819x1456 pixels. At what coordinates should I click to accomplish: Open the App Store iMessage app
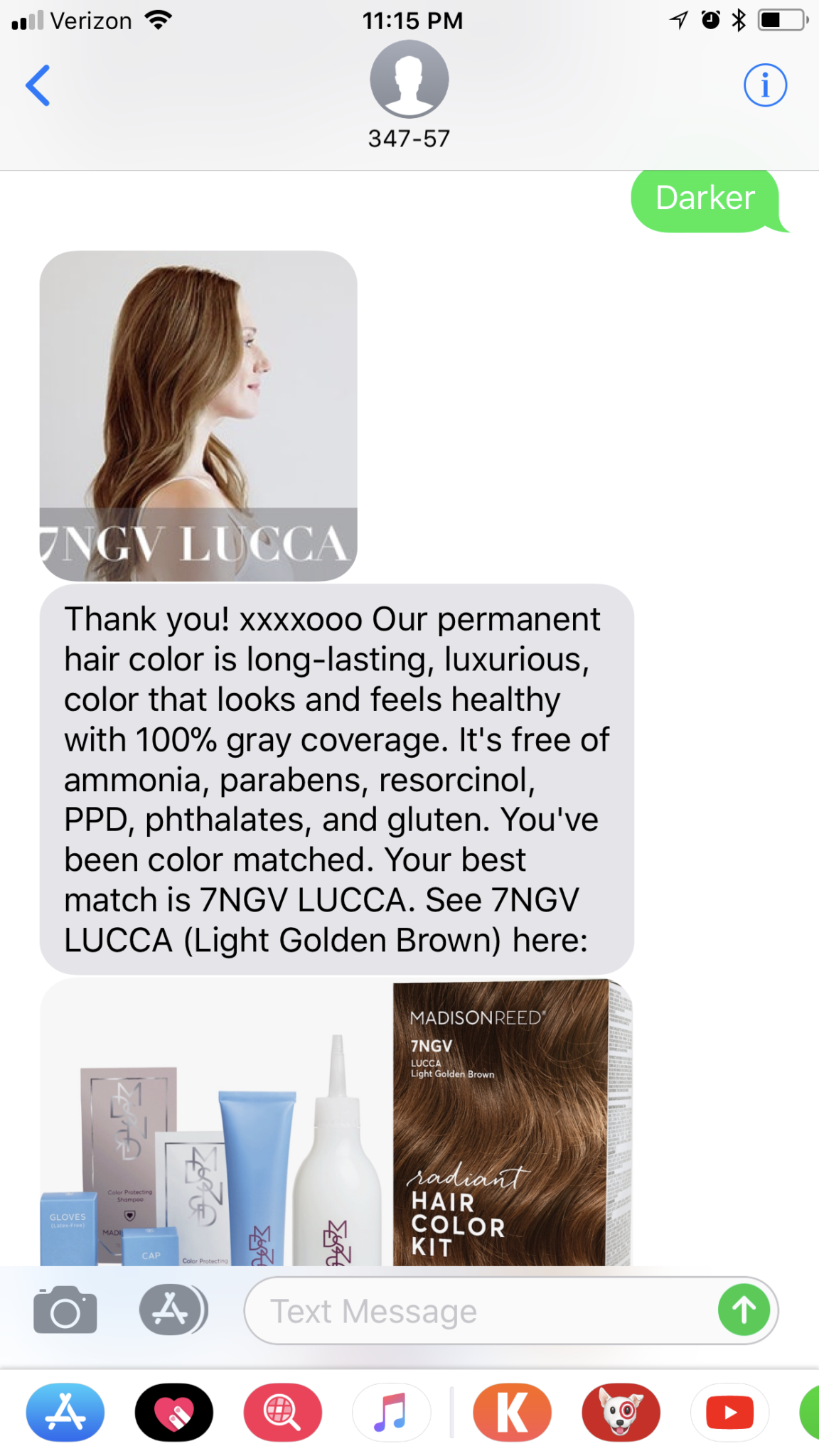pos(65,1413)
